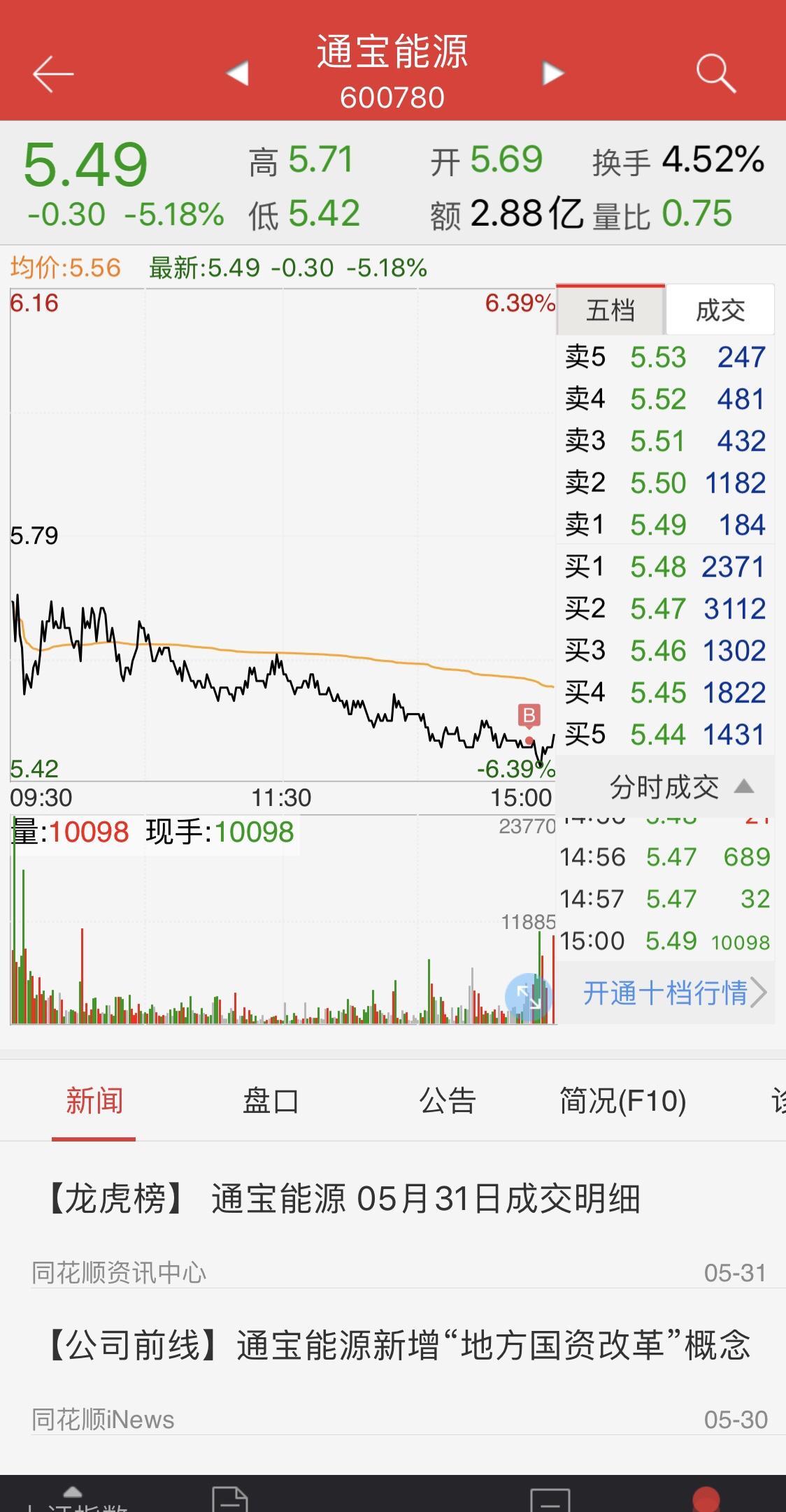
Task: Open the 简况(F10) tab
Action: point(622,1101)
